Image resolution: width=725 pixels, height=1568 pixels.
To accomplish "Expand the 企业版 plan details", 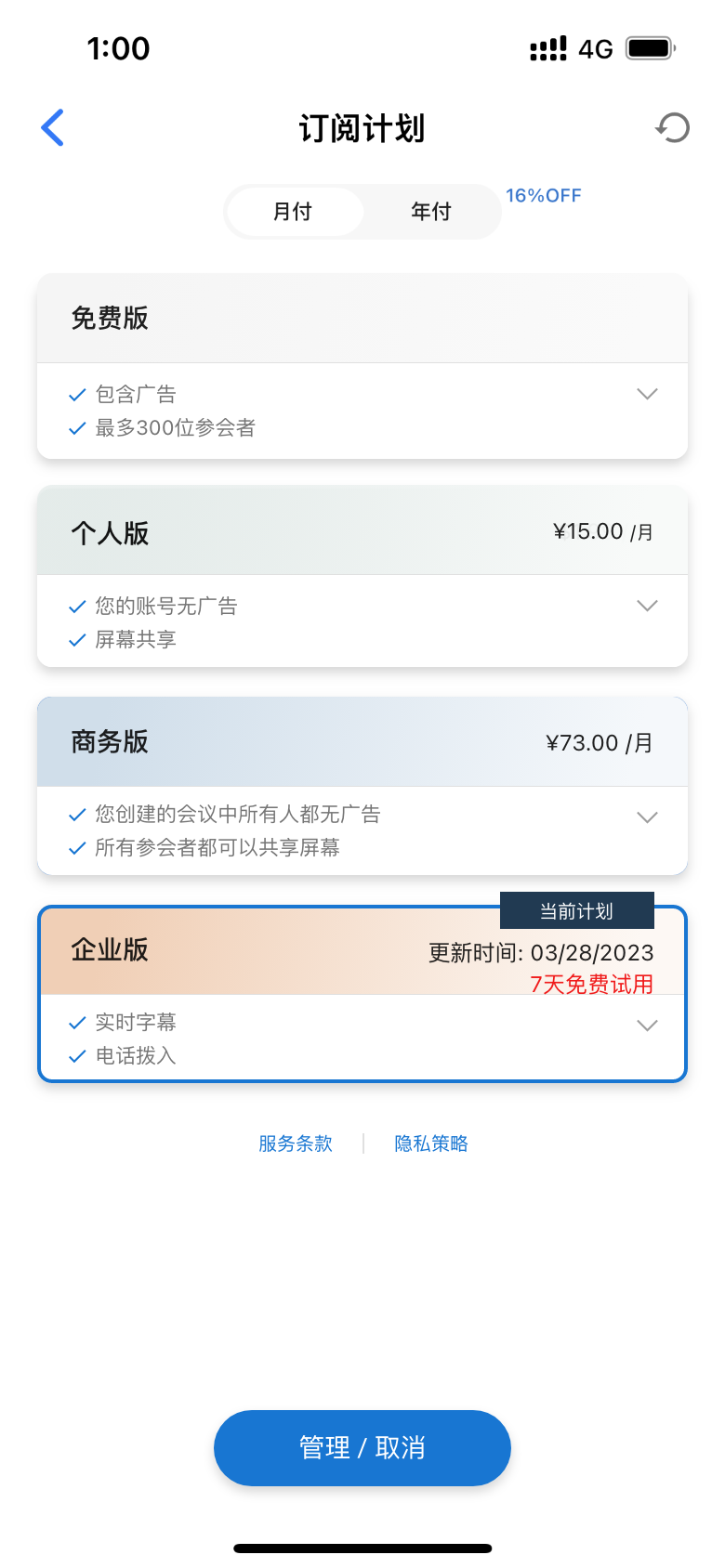I will (x=647, y=1026).
